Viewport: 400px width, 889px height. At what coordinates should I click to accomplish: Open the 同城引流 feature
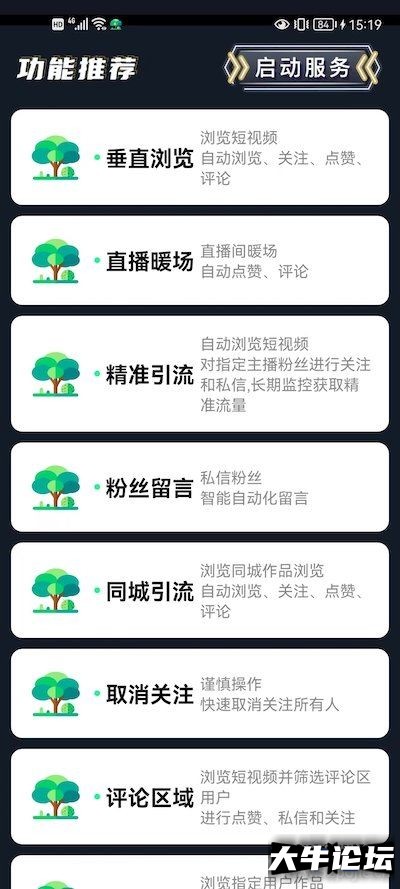click(x=200, y=590)
